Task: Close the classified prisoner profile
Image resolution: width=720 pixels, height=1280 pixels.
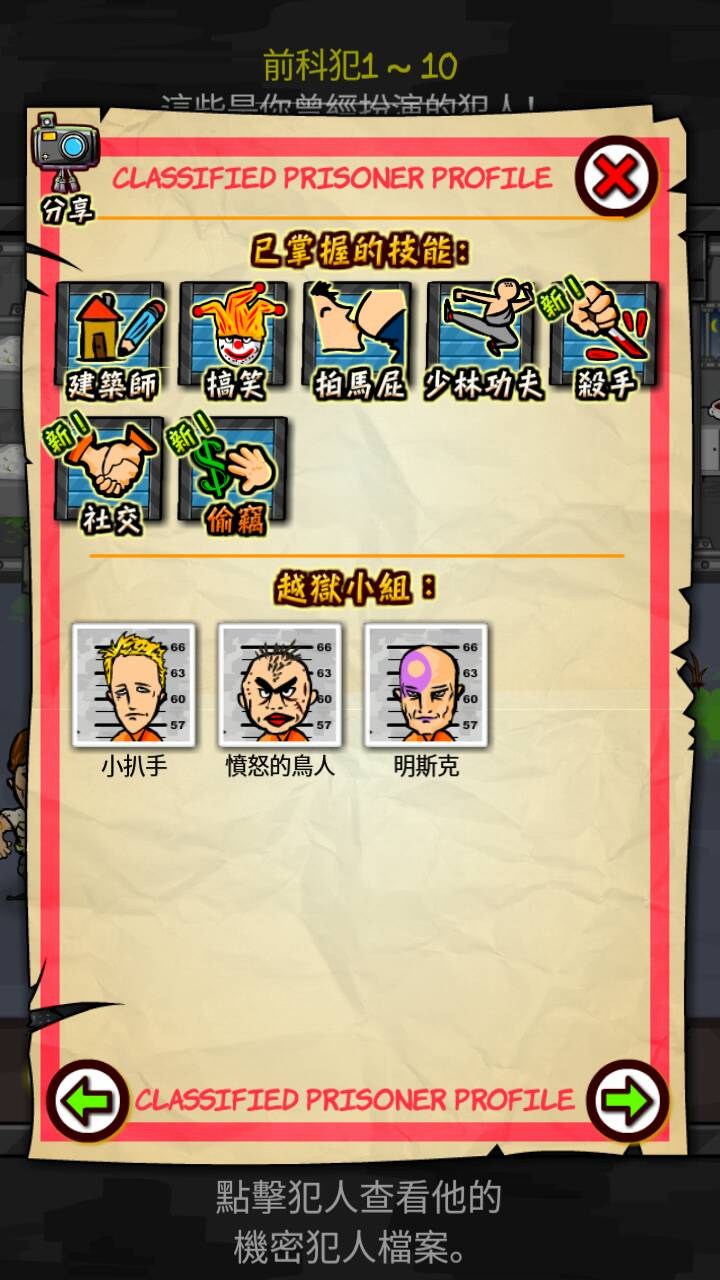Action: coord(616,178)
